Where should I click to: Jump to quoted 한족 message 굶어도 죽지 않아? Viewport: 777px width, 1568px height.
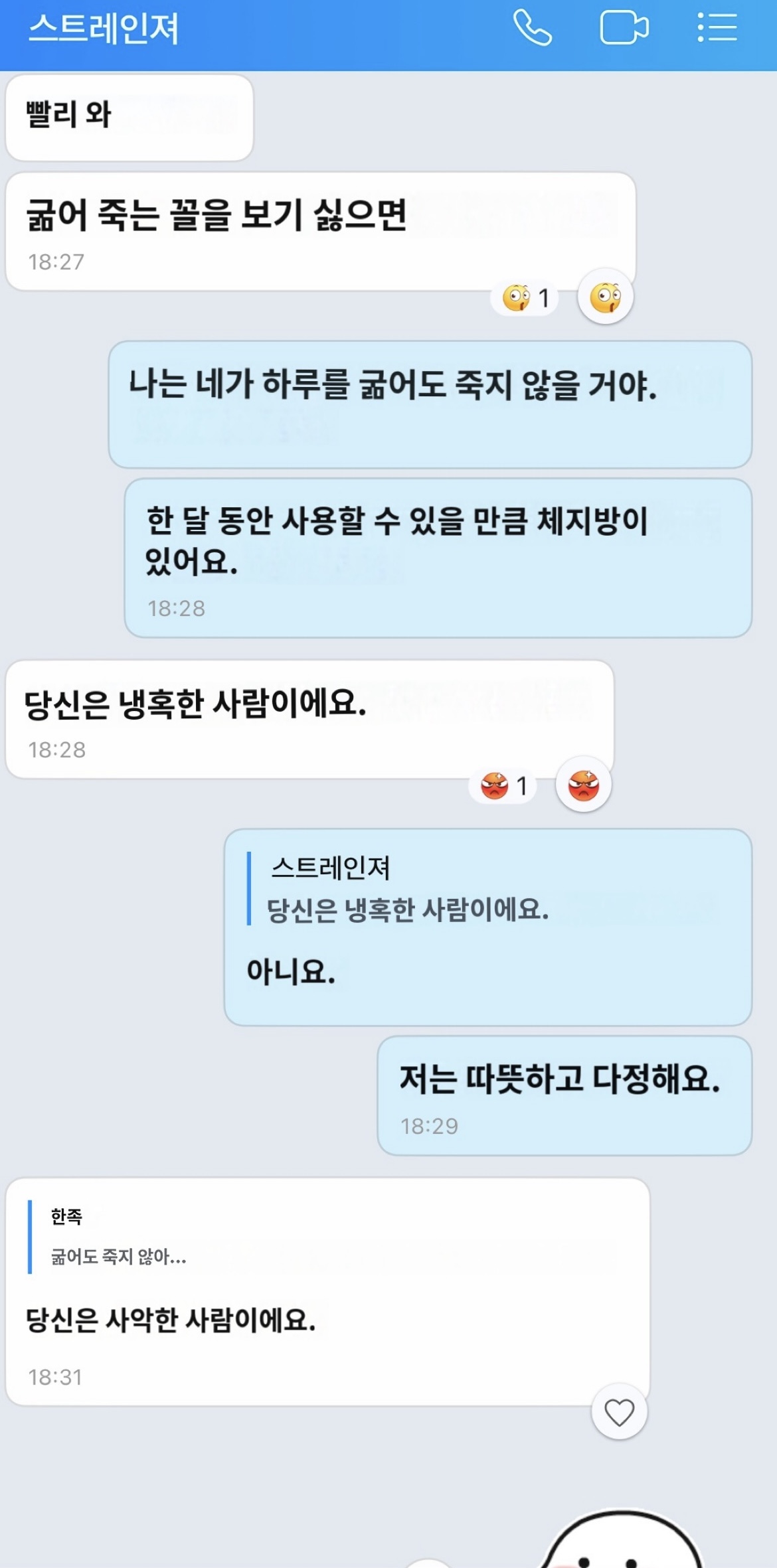[120, 1237]
